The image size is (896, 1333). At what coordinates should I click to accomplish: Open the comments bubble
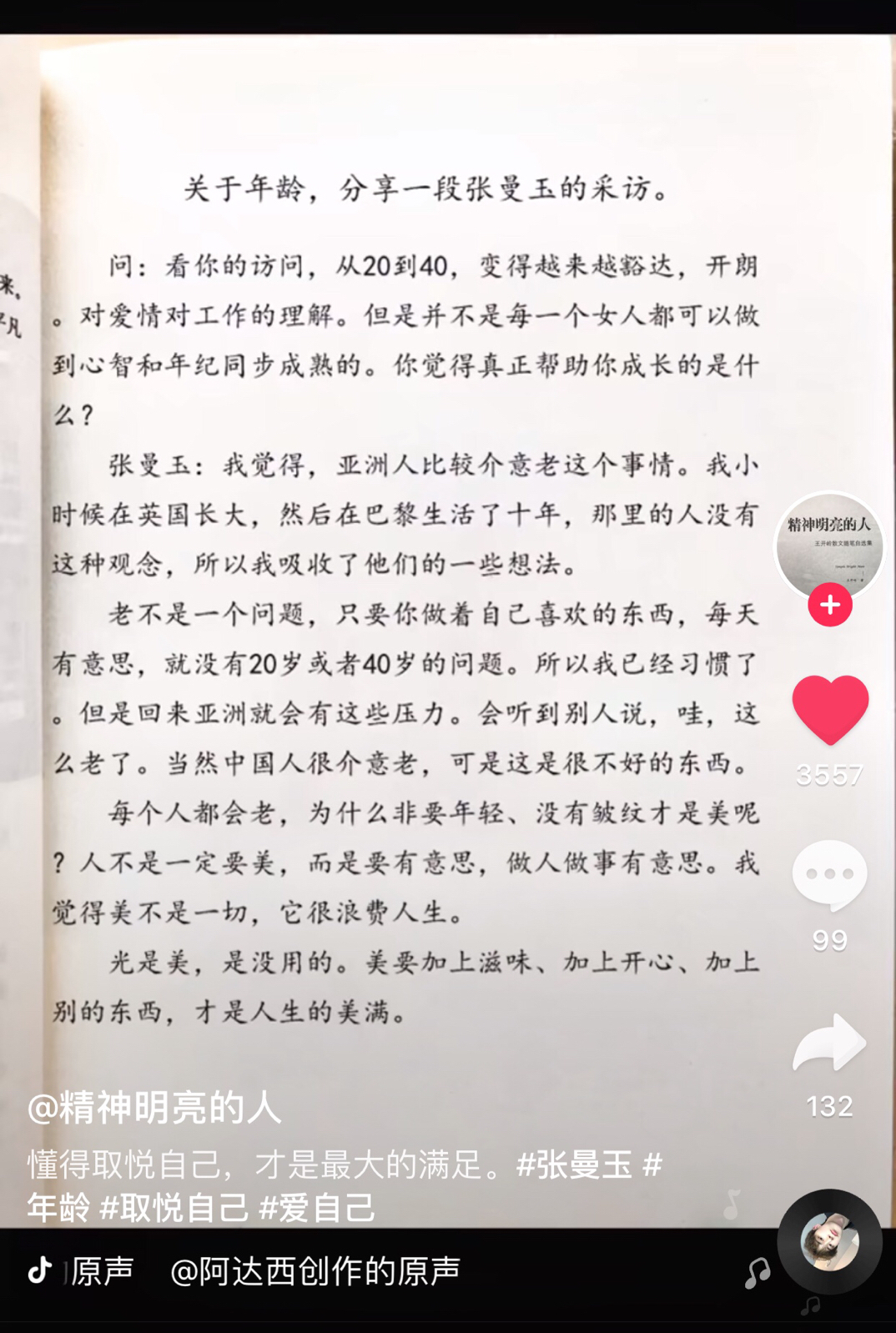pyautogui.click(x=829, y=874)
